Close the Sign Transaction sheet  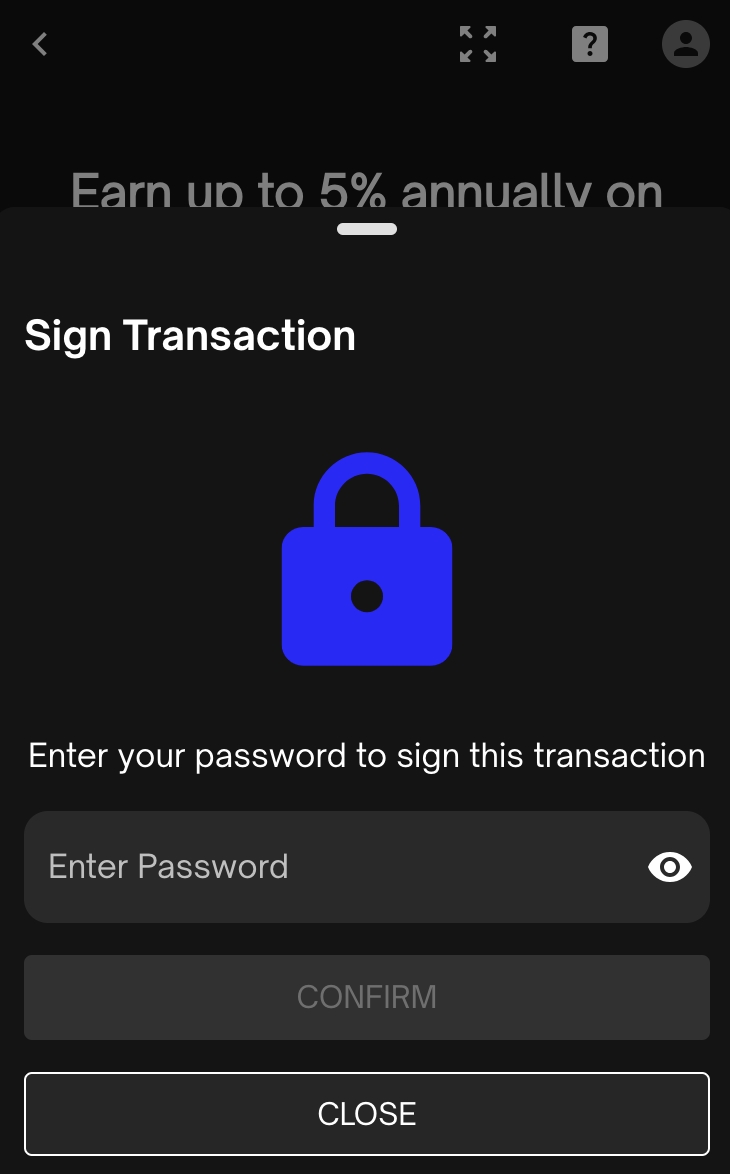(x=367, y=1114)
